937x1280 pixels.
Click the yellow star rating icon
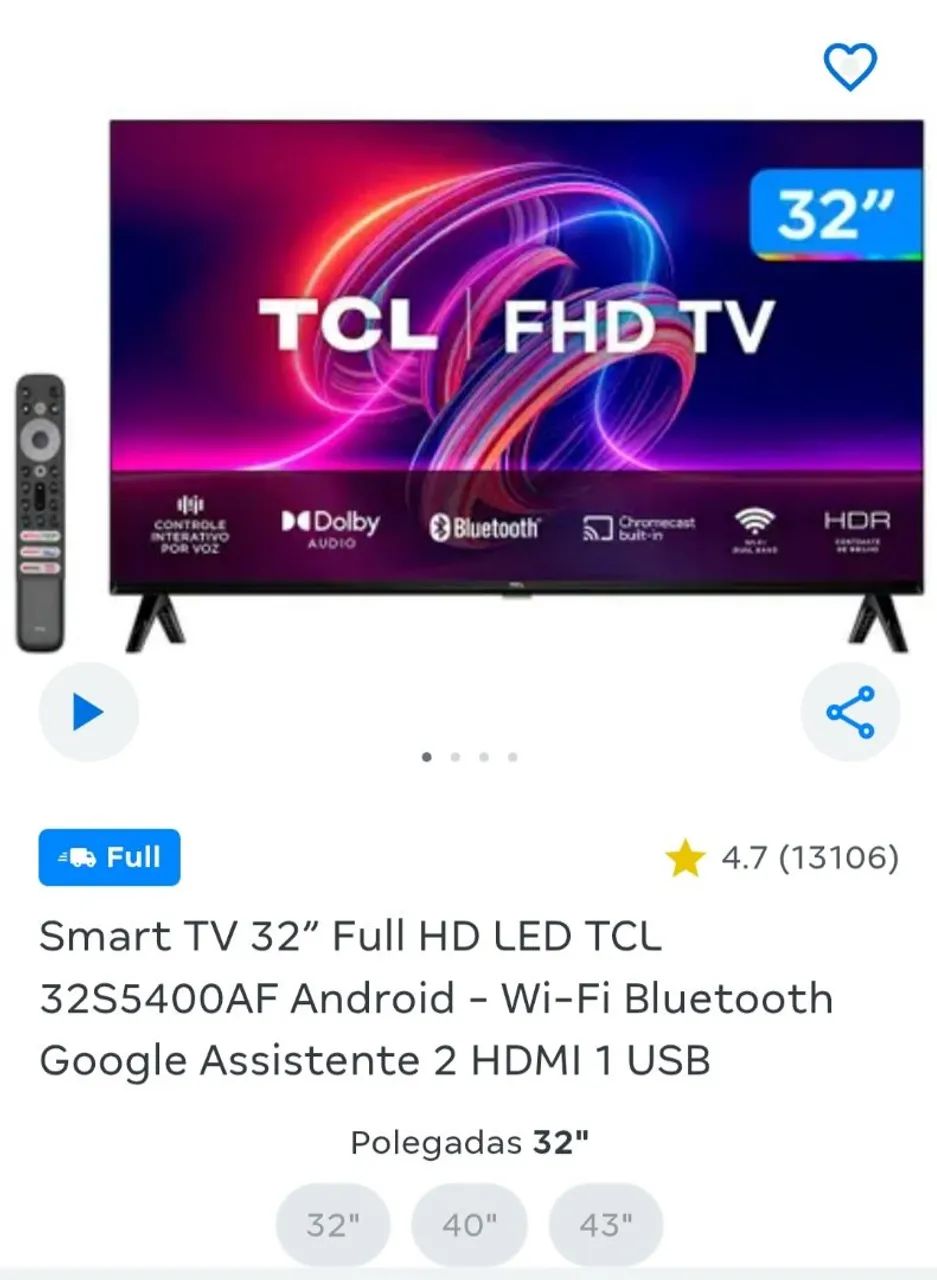(688, 857)
